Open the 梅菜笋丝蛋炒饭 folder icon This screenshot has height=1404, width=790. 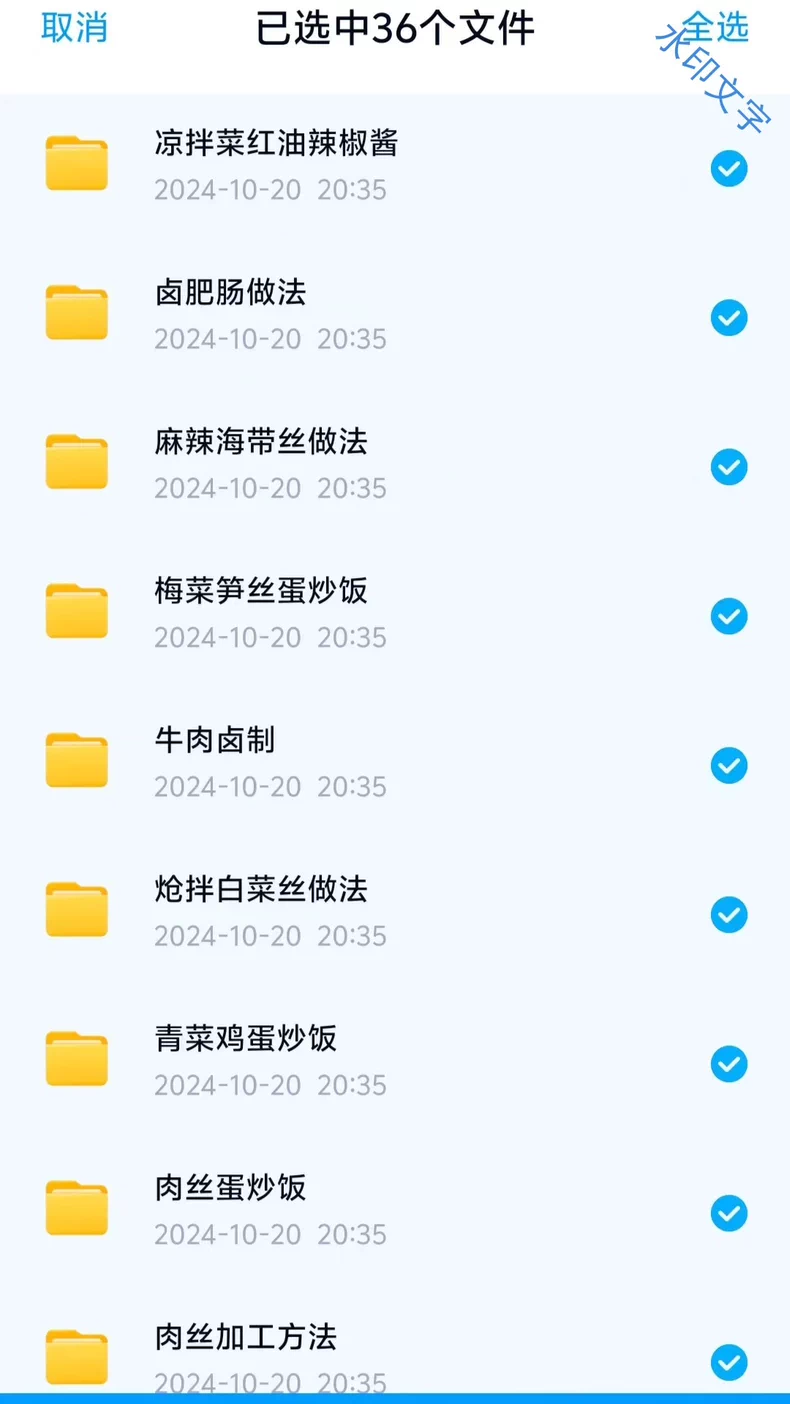pos(77,611)
